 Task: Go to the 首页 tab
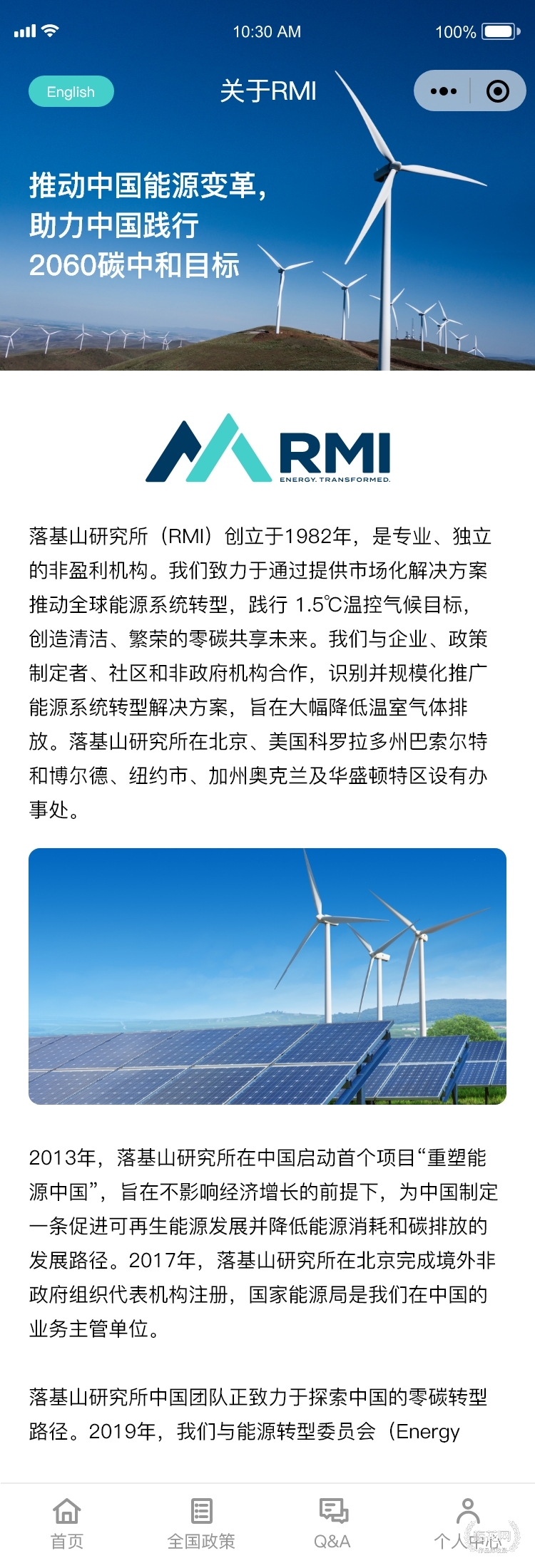pyautogui.click(x=67, y=1522)
